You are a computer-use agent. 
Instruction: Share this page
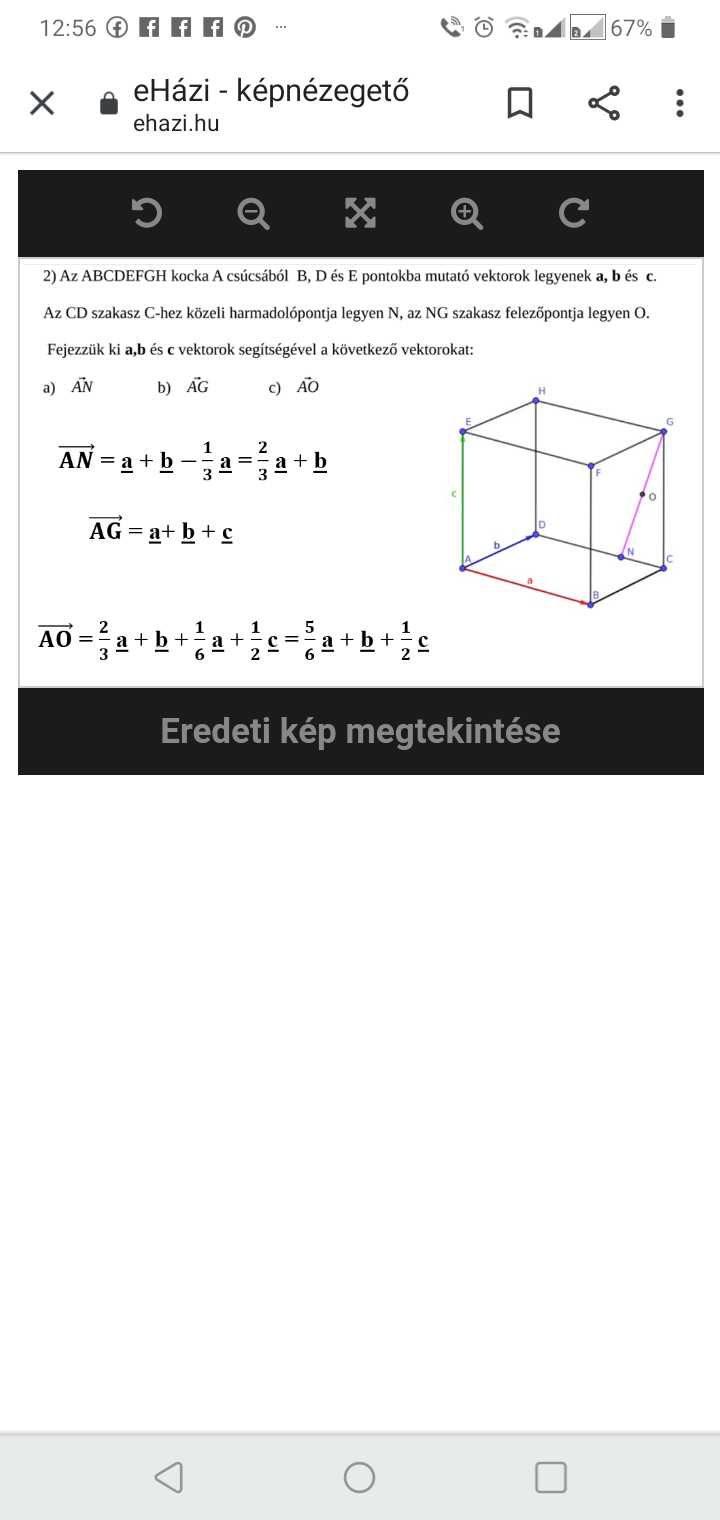[x=603, y=103]
